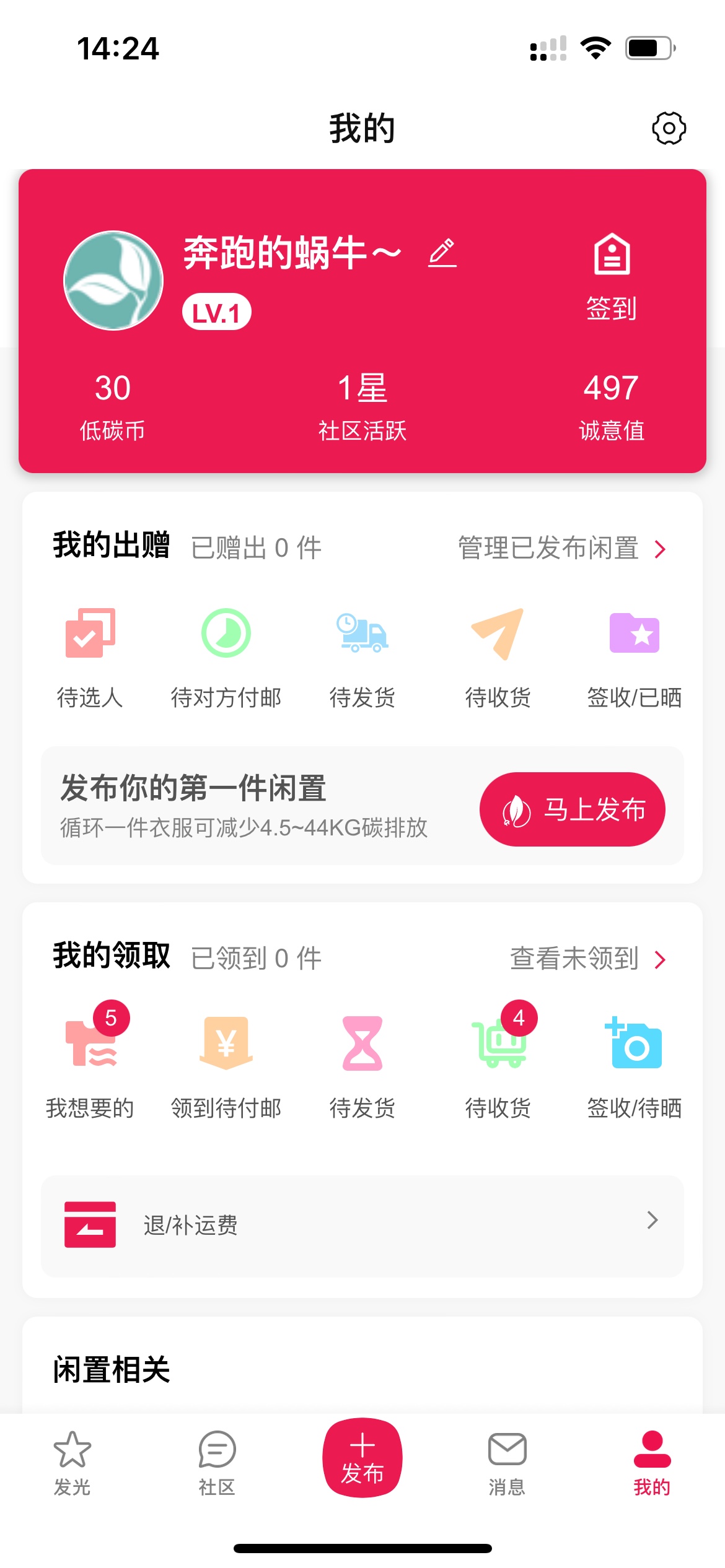Screen dimensions: 725x1568
Task: Tap the center 发布 button
Action: 362,1458
